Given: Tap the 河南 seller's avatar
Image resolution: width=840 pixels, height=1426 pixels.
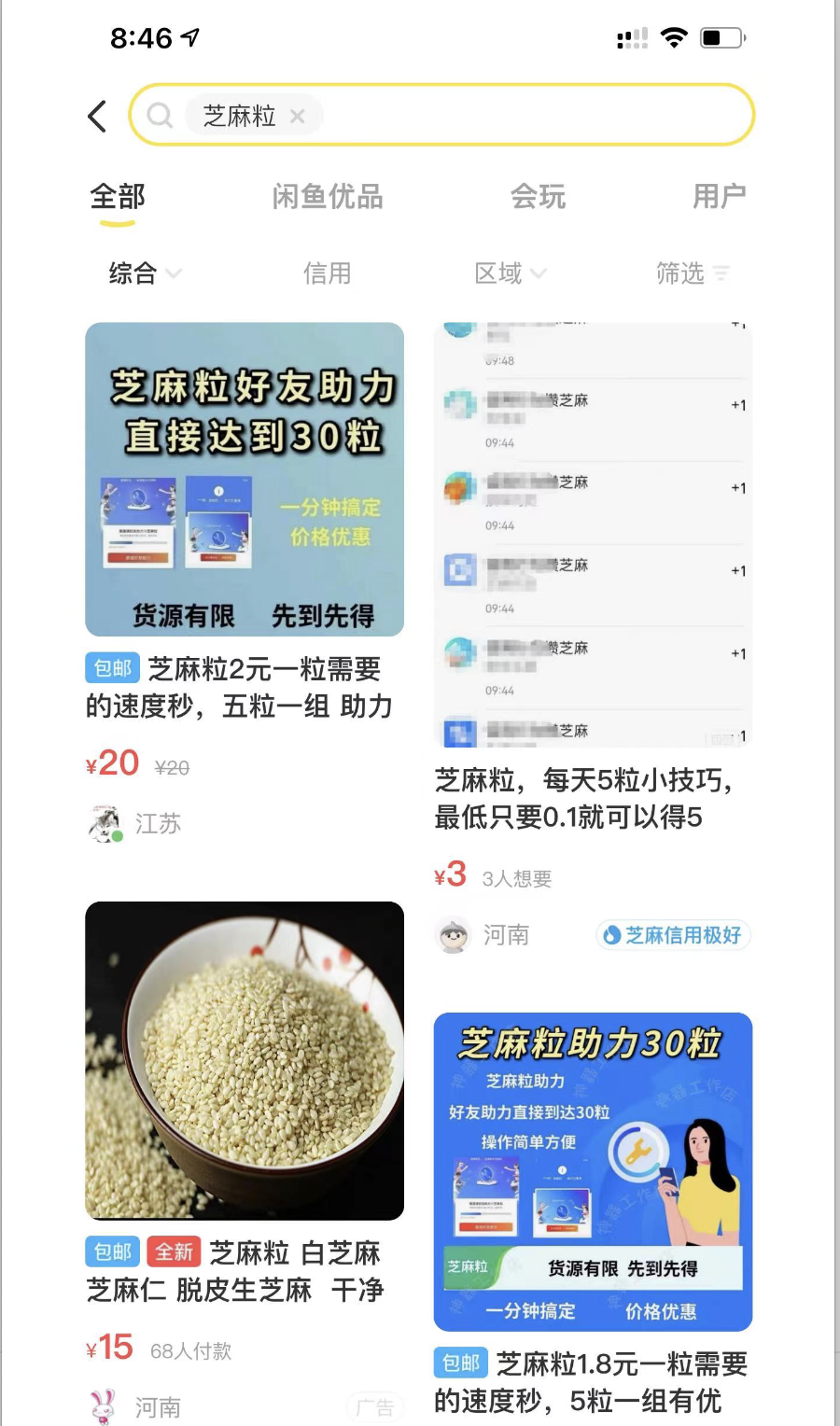Looking at the screenshot, I should tap(455, 934).
